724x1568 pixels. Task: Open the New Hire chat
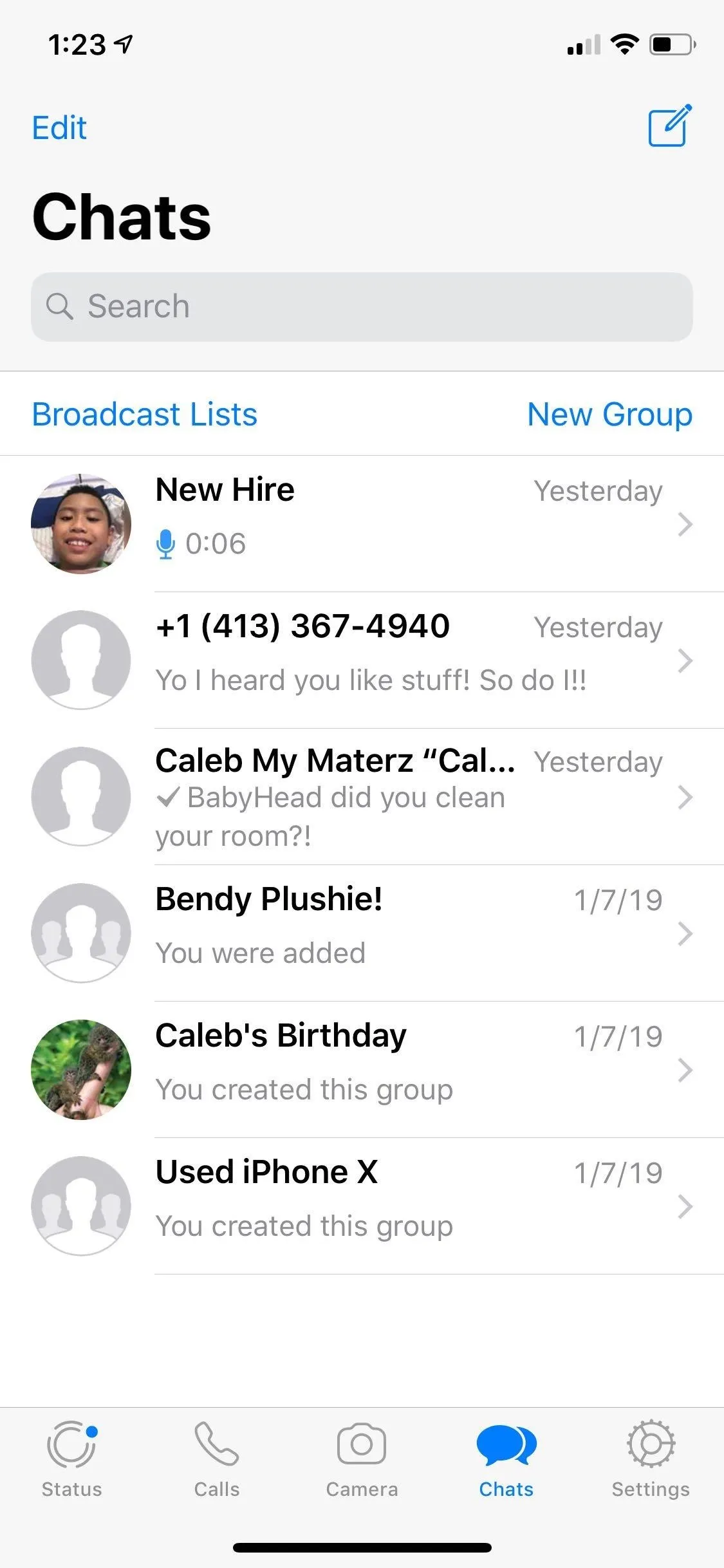(362, 524)
